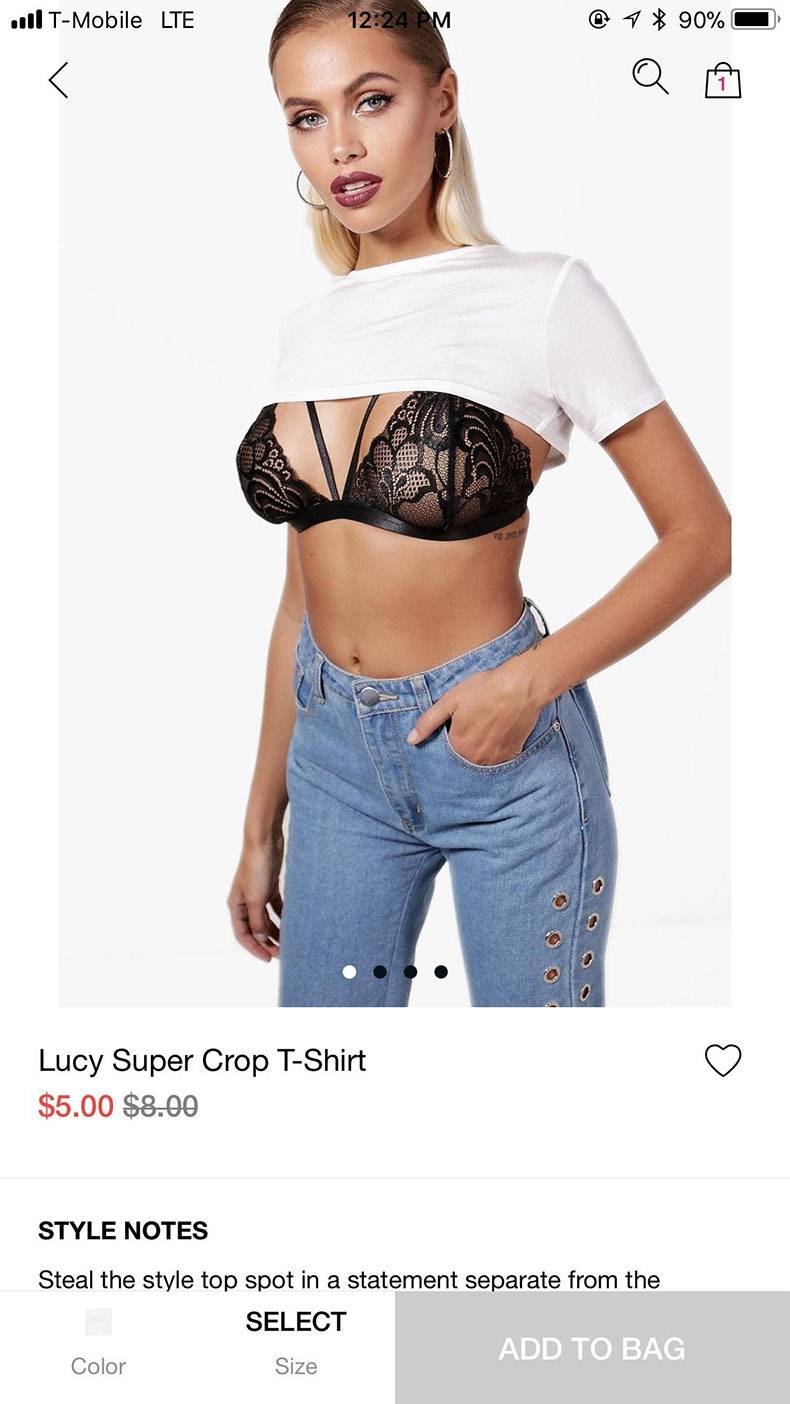Jump to the second image dot
This screenshot has width=790, height=1404.
[x=380, y=971]
